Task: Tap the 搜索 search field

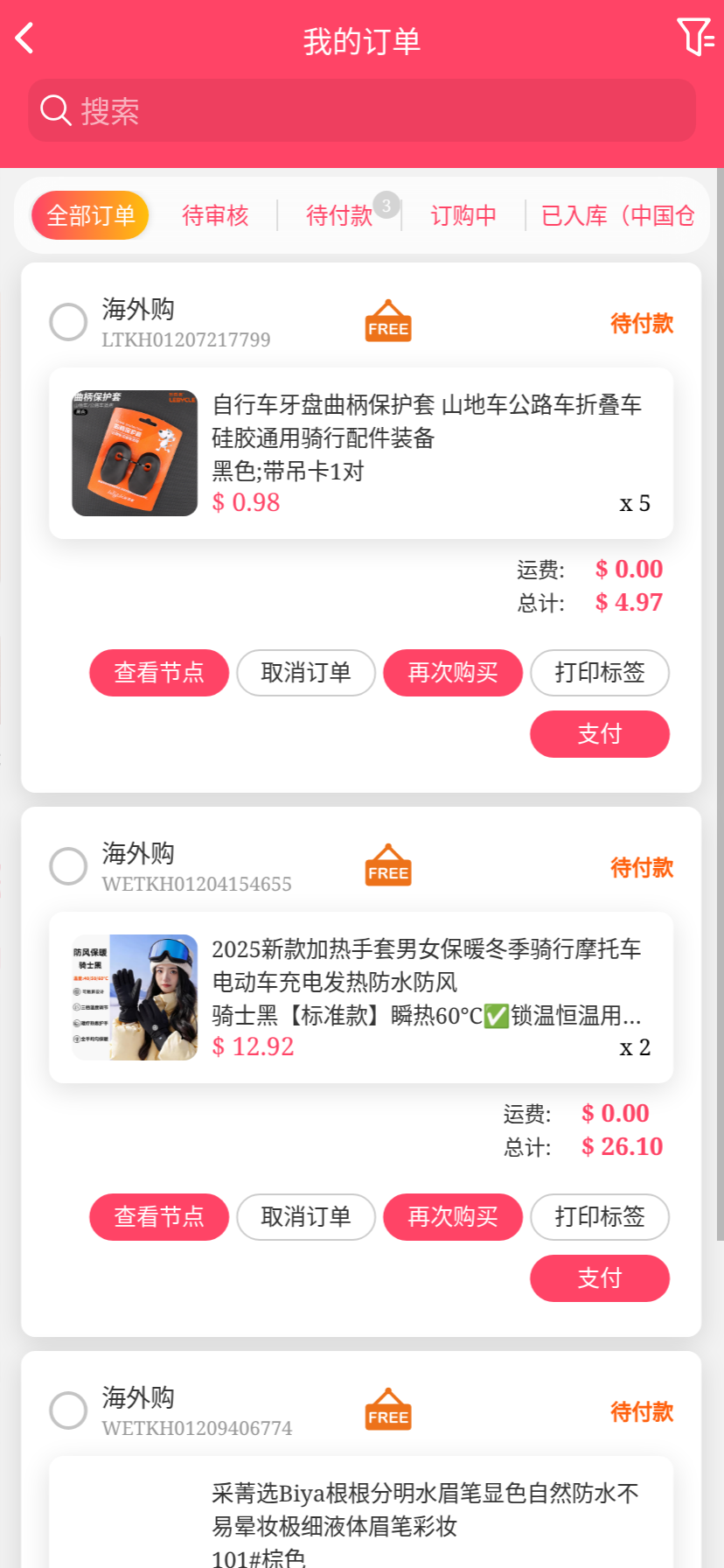Action: point(362,111)
